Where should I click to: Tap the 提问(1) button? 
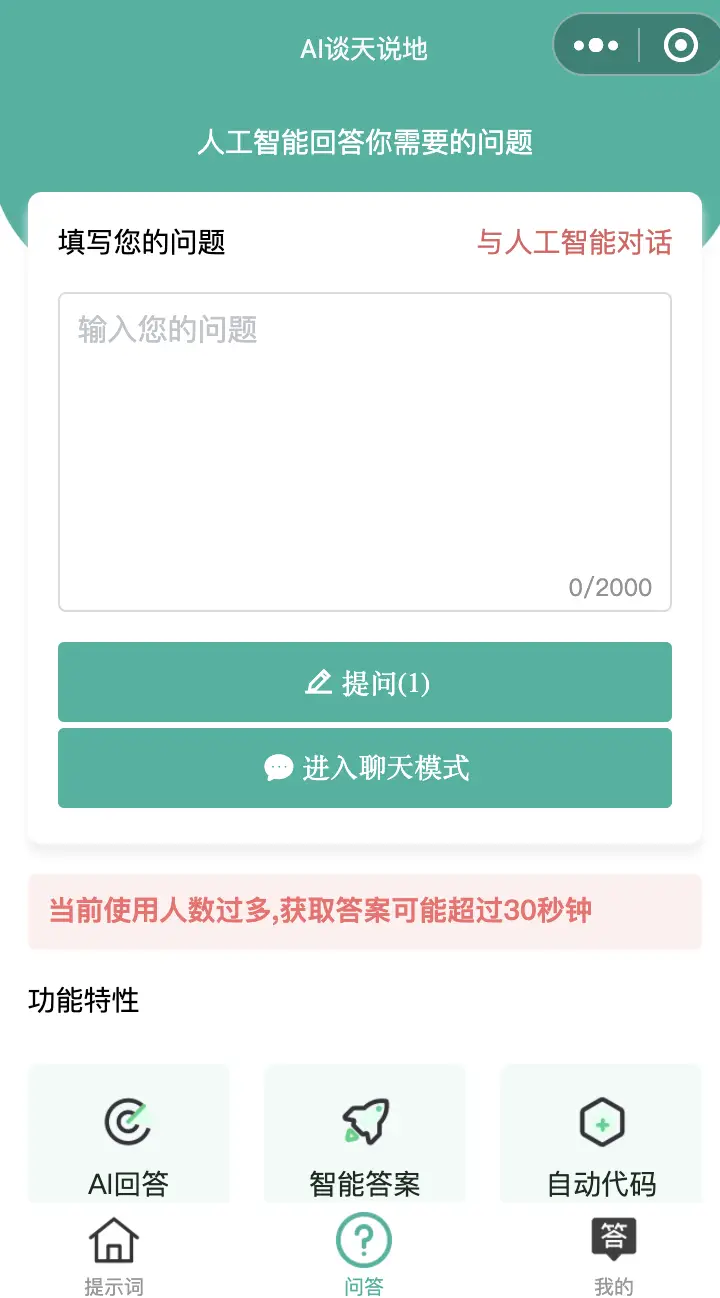pos(365,682)
